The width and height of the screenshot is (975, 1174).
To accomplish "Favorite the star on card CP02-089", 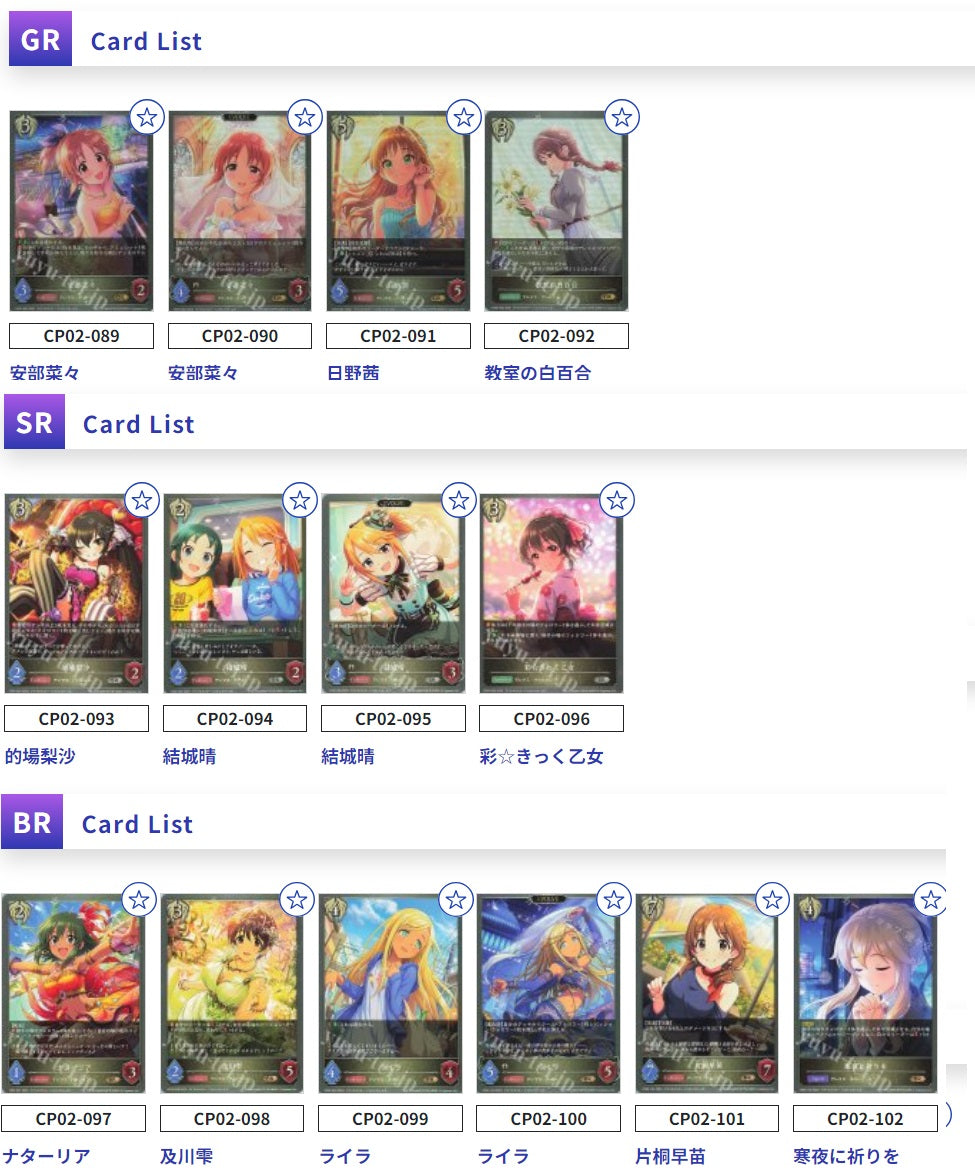I will 147,117.
